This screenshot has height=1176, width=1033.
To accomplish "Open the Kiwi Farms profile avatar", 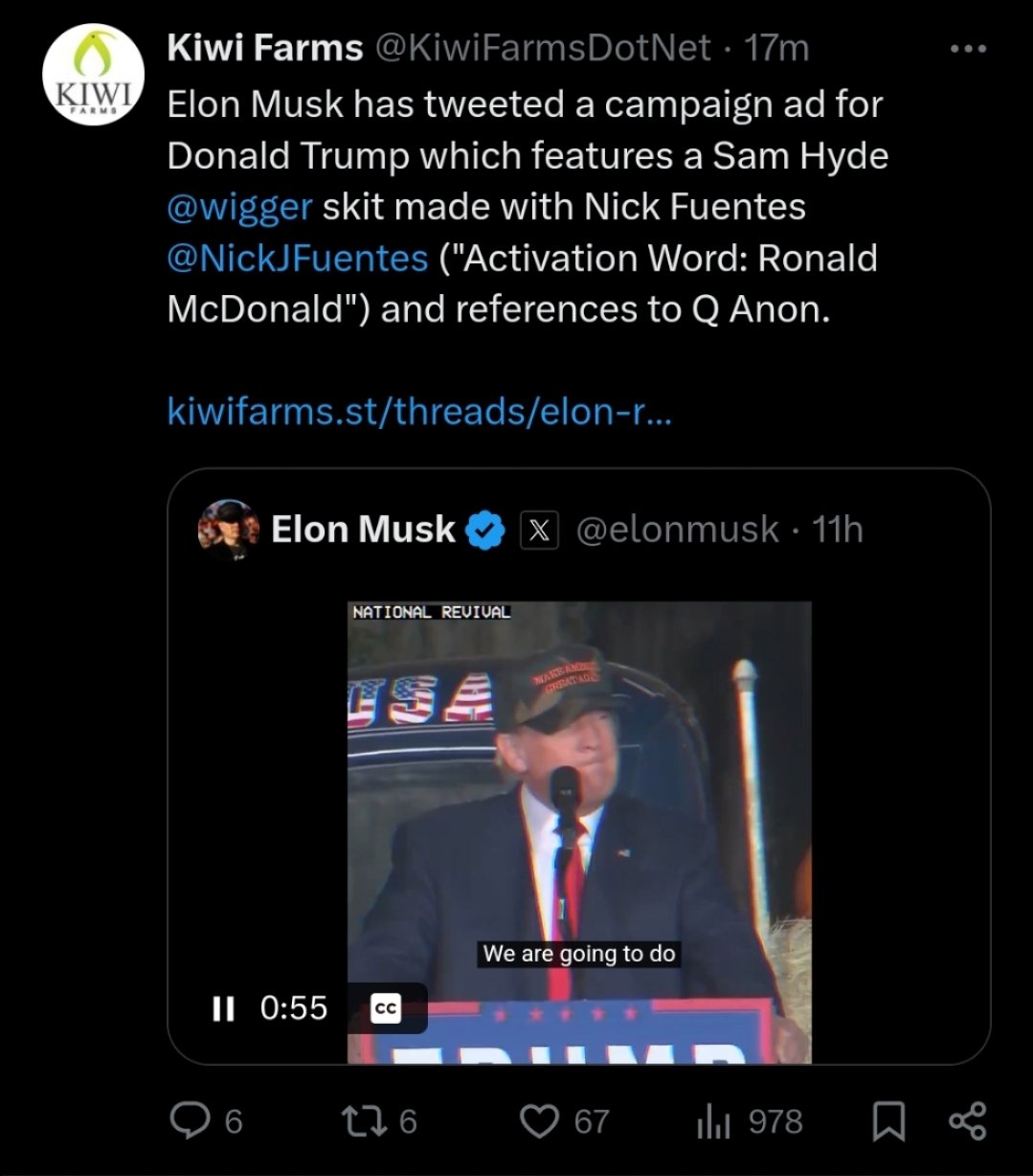I will [x=93, y=76].
